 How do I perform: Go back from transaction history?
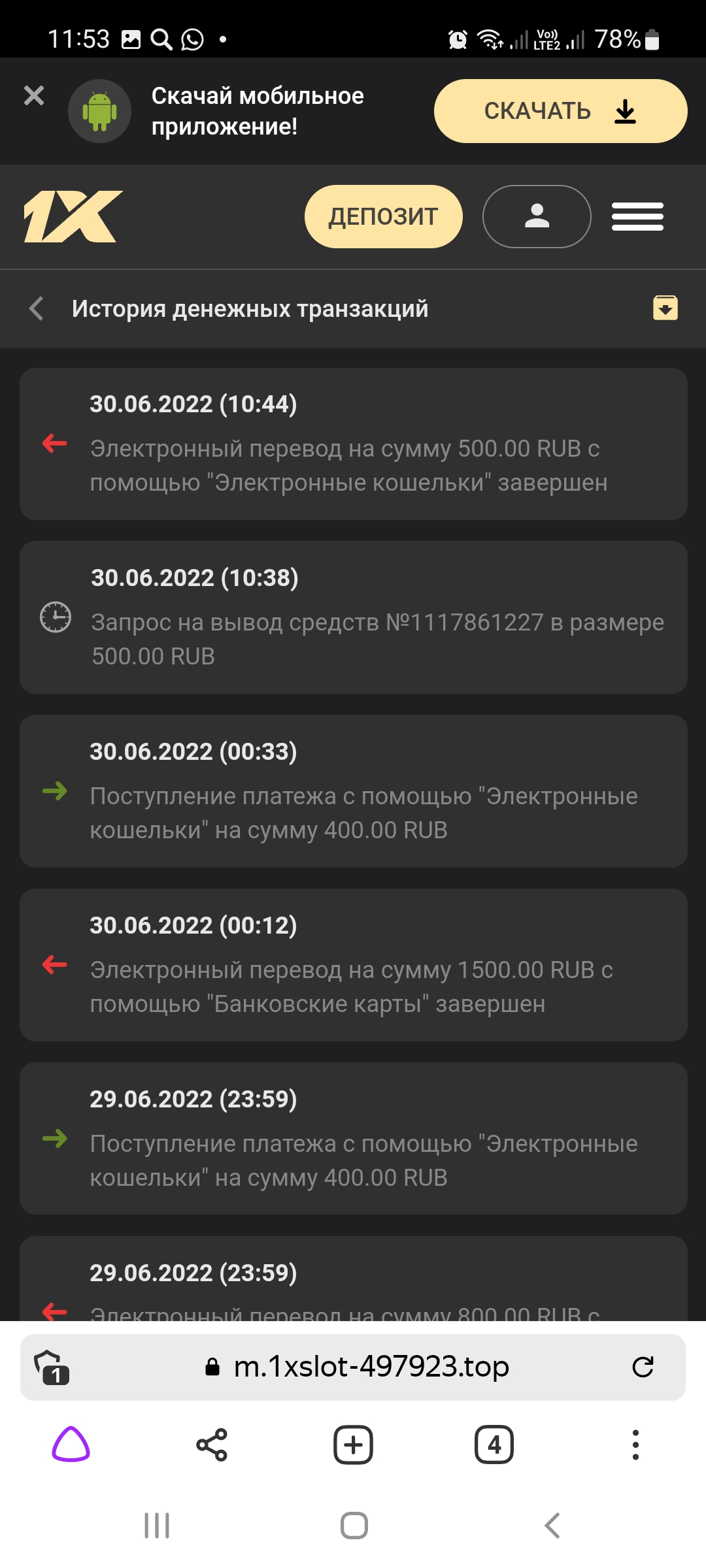(x=37, y=308)
